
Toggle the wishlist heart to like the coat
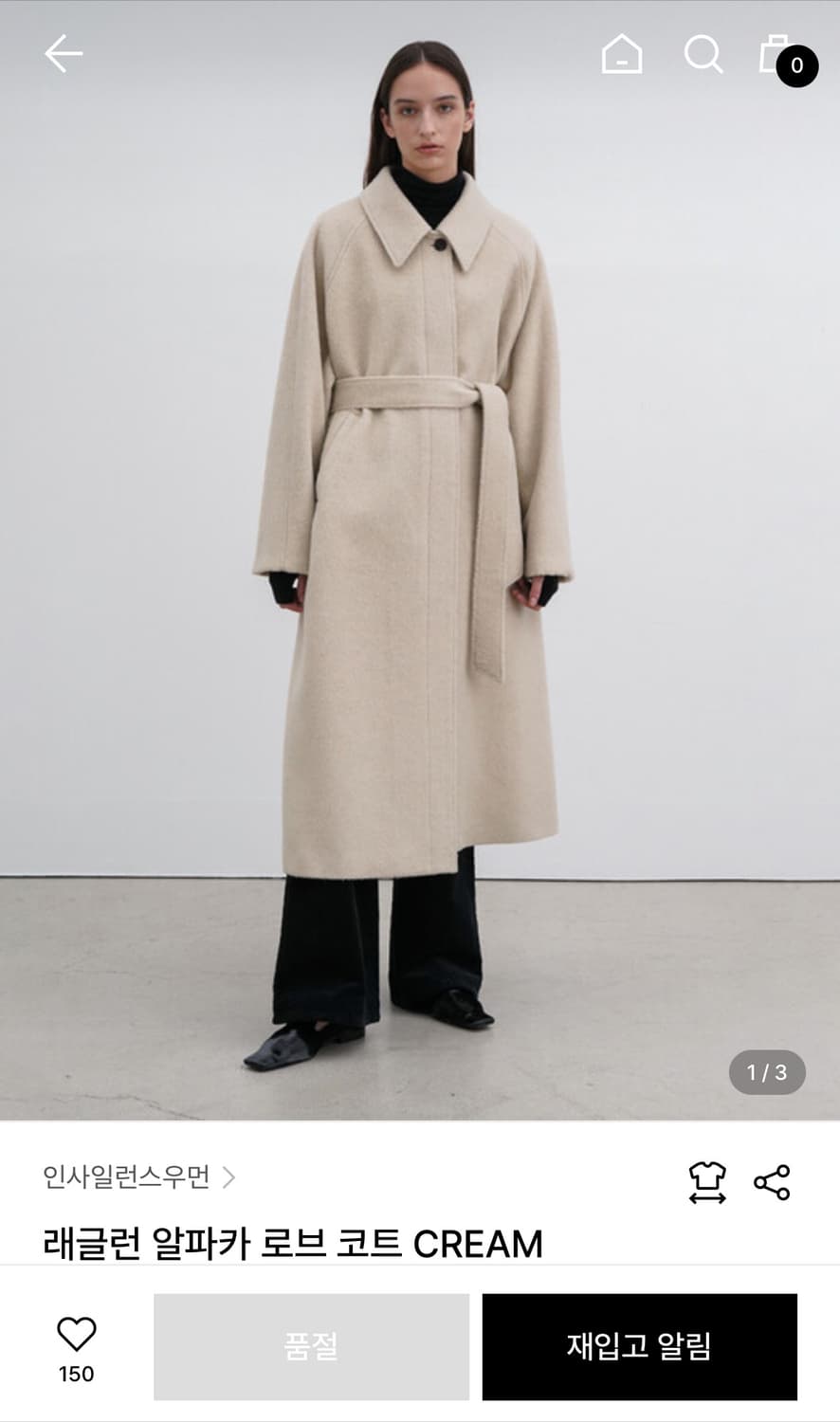(78, 1332)
